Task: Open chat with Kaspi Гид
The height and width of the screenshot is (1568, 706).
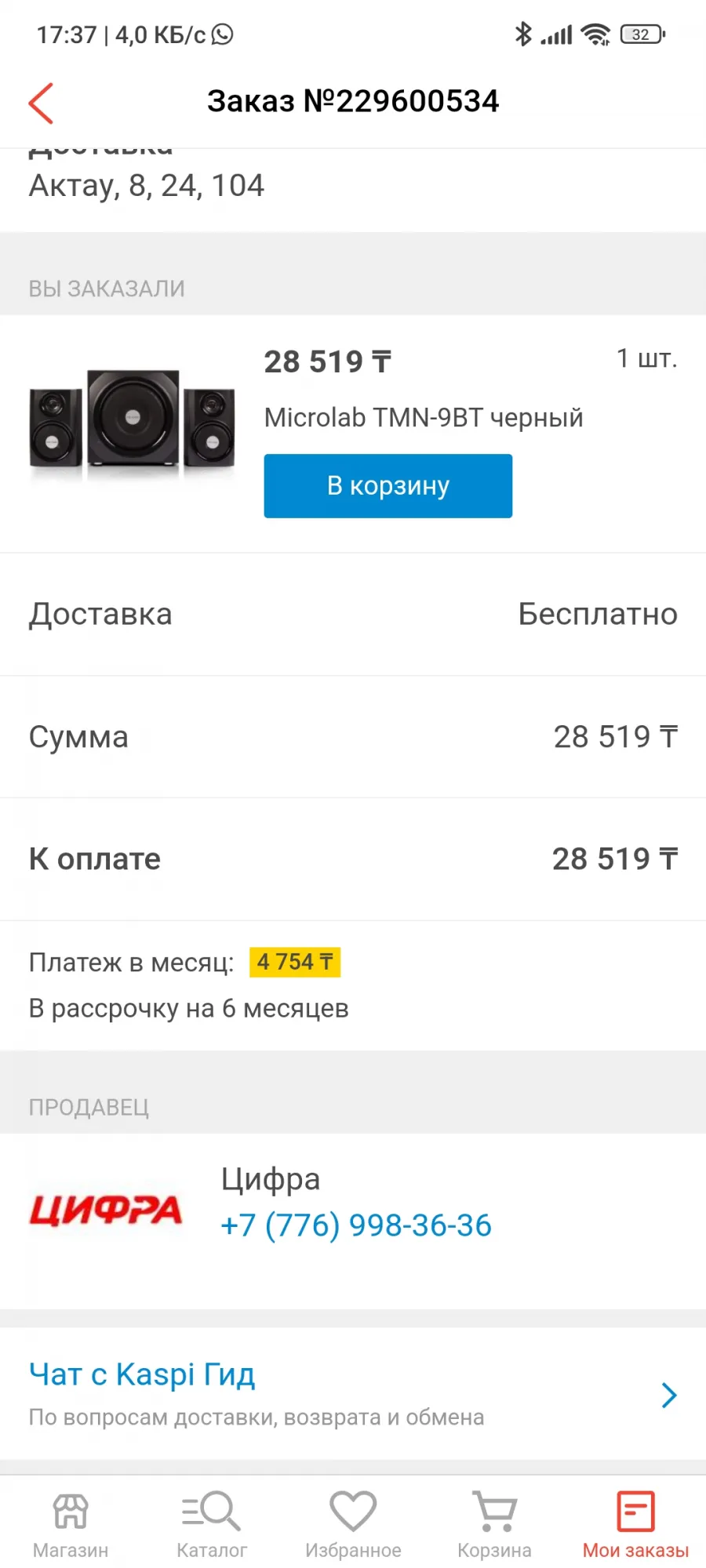Action: (353, 1394)
